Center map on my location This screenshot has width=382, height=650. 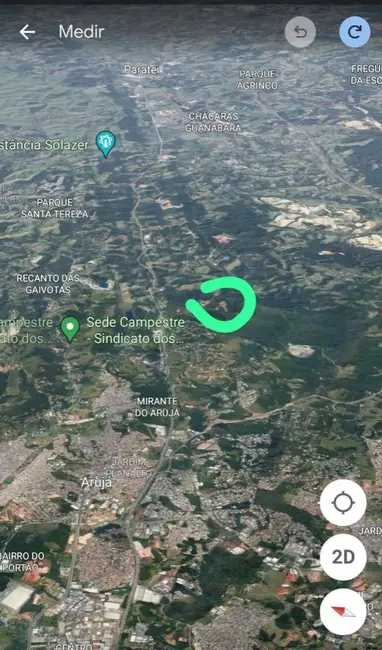(x=343, y=502)
